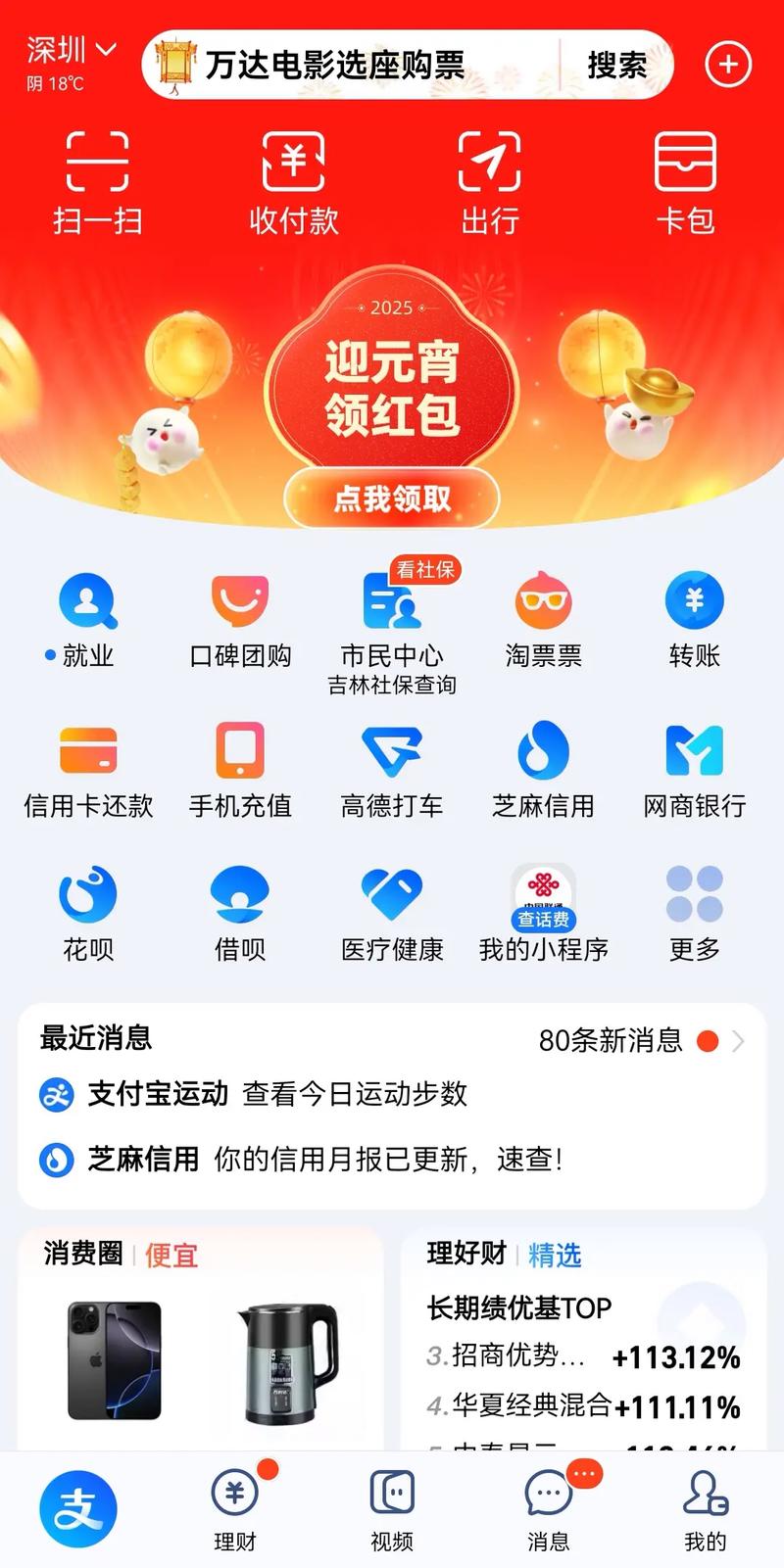Viewport: 784px width, 1568px height.
Task: Select the 芝麻信用 Zhima Credit icon
Action: point(542,769)
